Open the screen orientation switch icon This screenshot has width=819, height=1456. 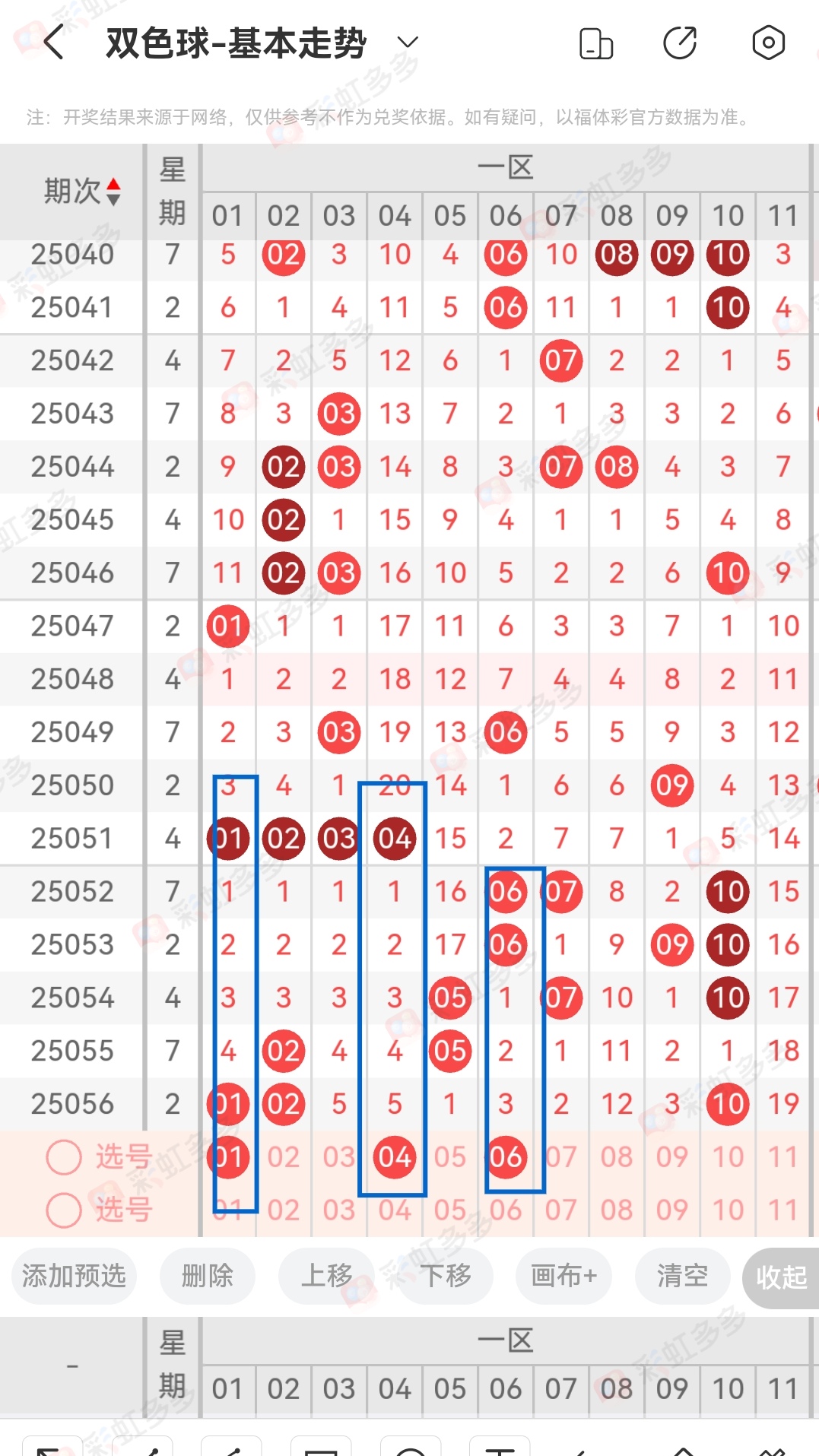(596, 43)
